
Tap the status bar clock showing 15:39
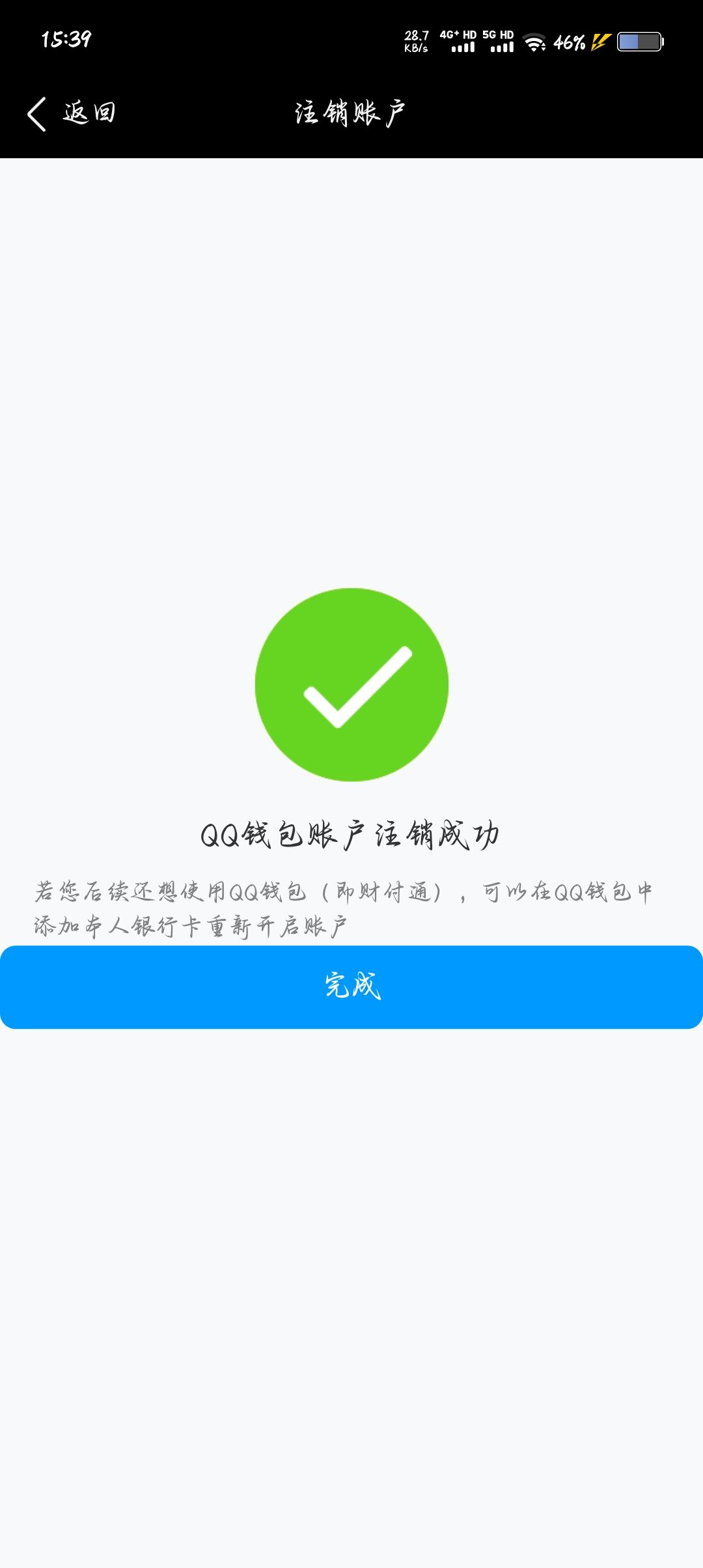pos(65,40)
